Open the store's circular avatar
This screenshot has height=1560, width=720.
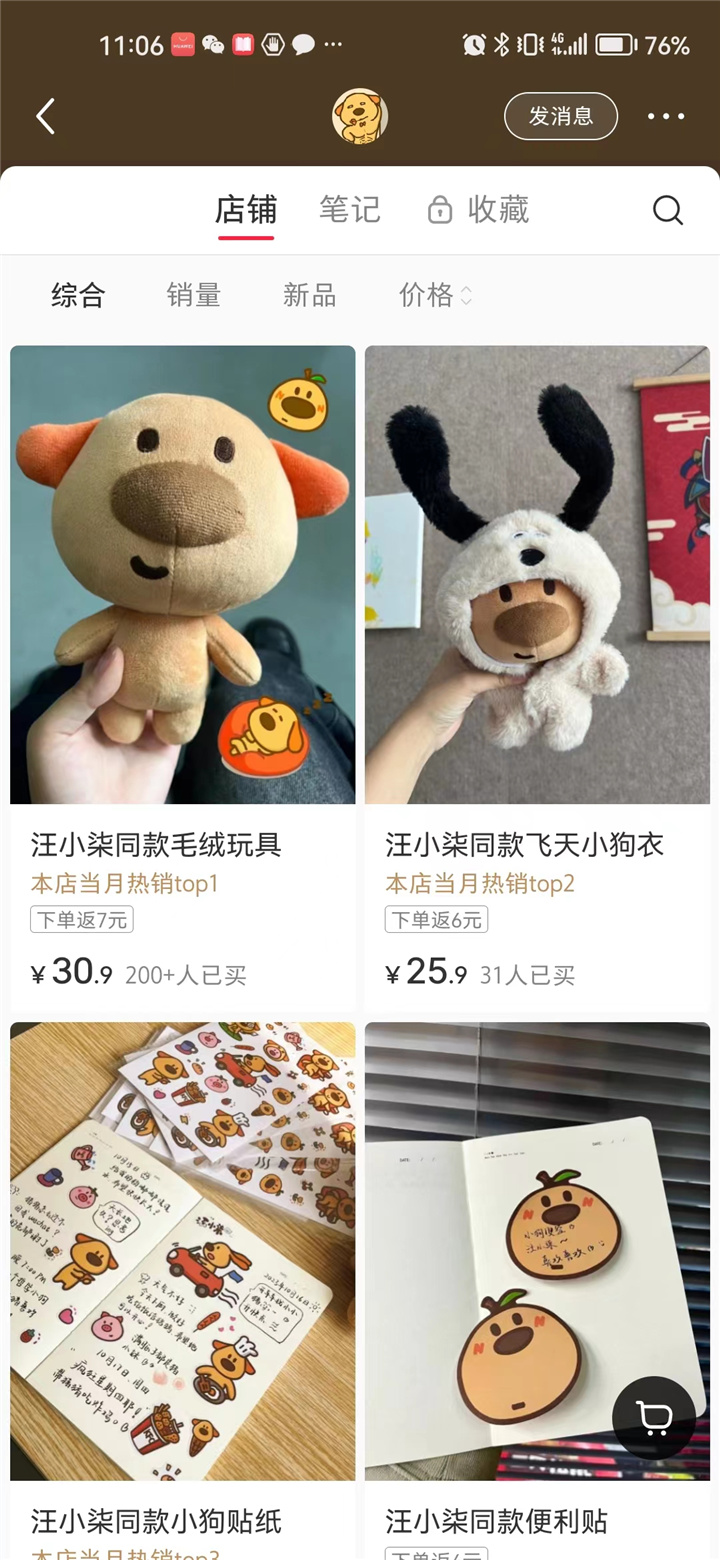(360, 115)
